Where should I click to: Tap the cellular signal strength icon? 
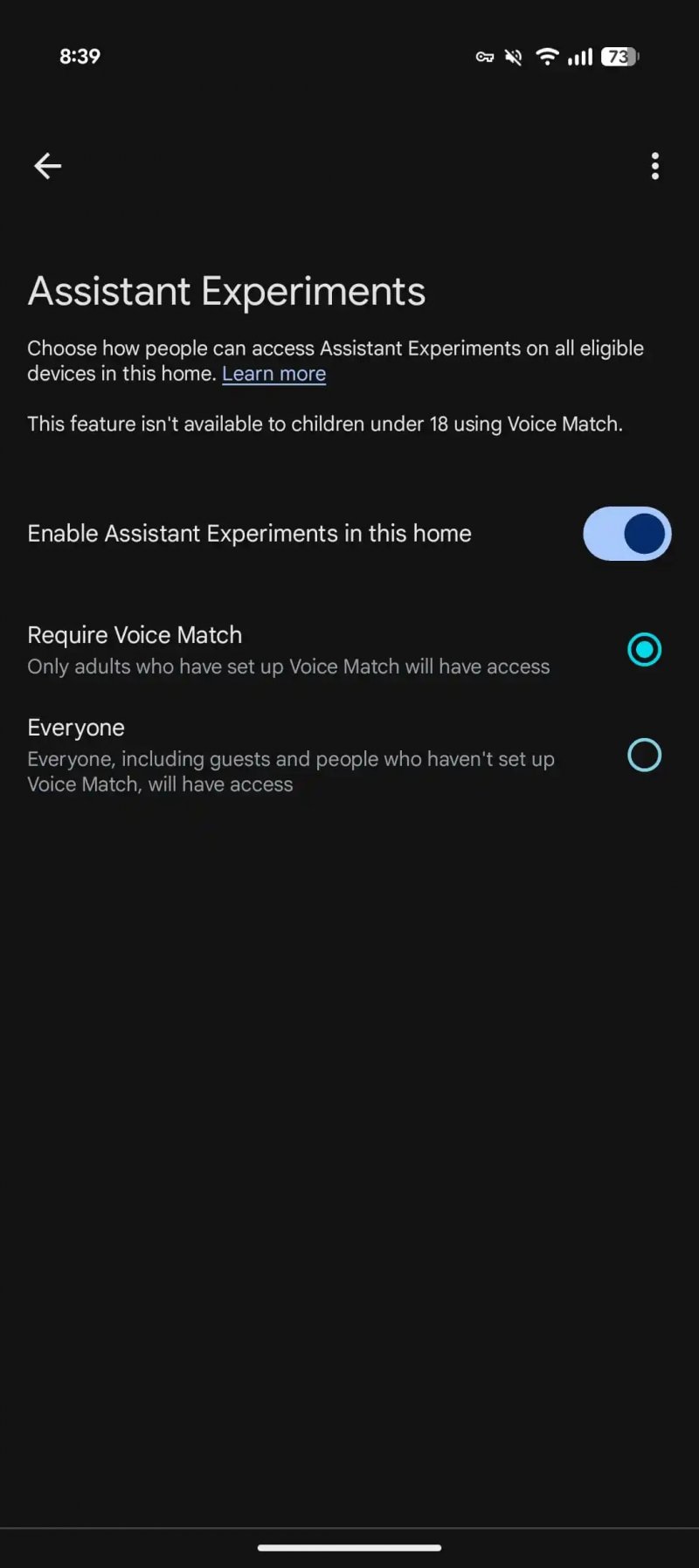[579, 56]
